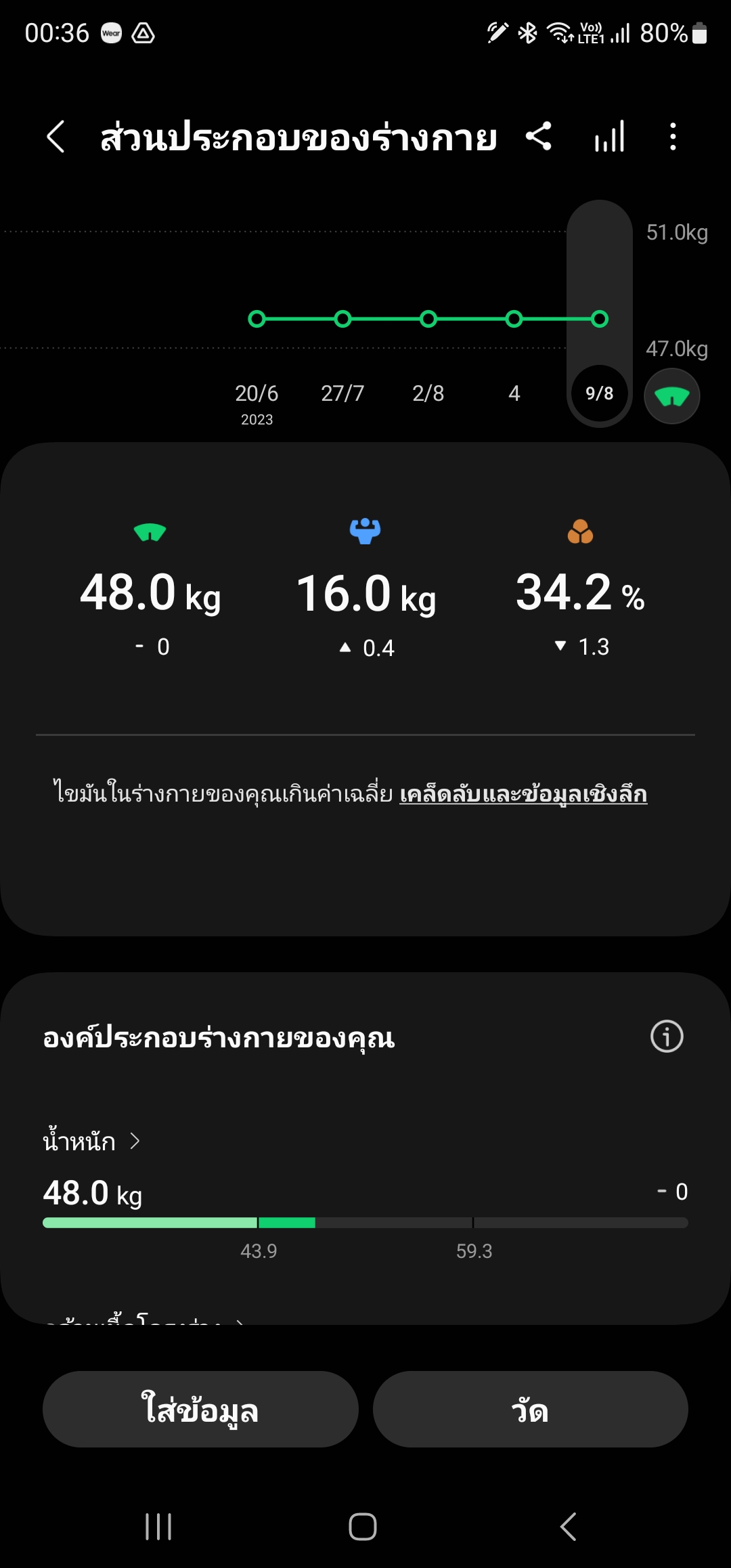Go back from the body composition screen

[56, 137]
